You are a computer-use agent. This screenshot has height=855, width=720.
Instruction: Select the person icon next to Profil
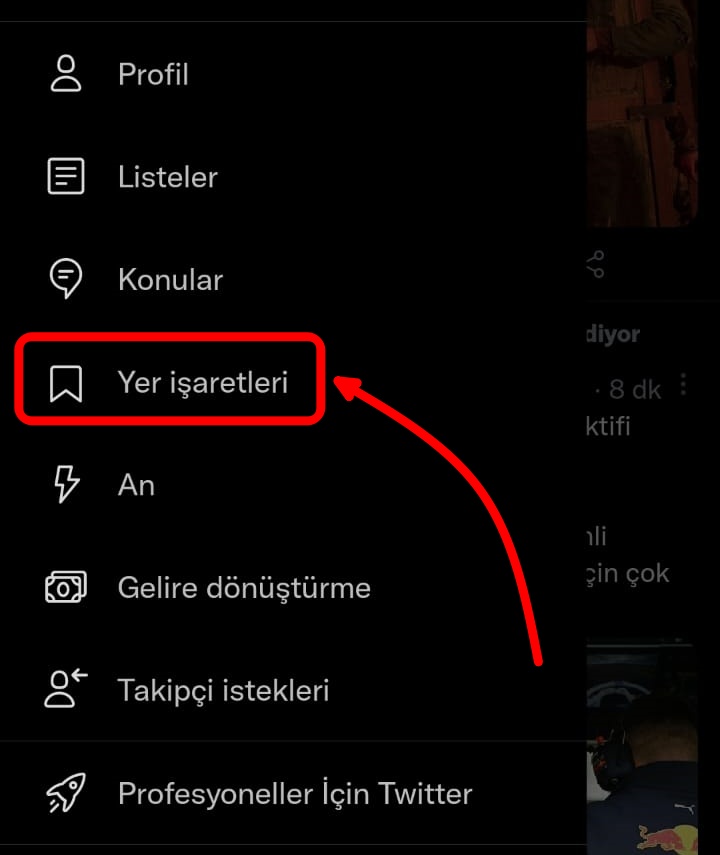point(65,73)
